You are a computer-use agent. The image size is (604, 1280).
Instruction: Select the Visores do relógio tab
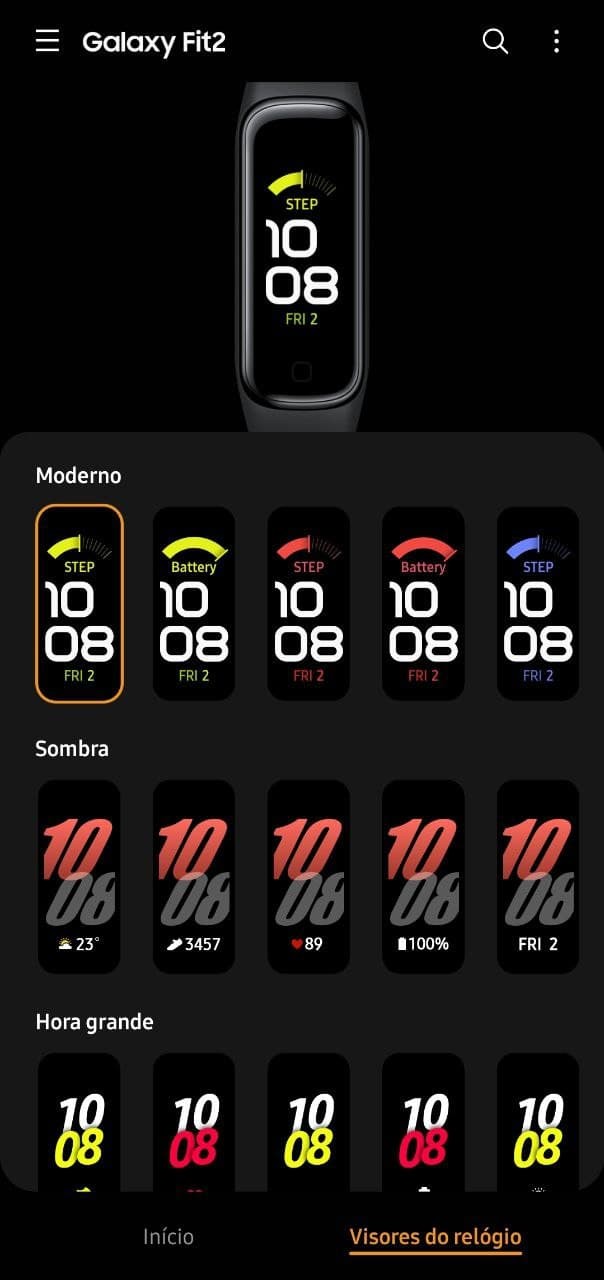435,1237
